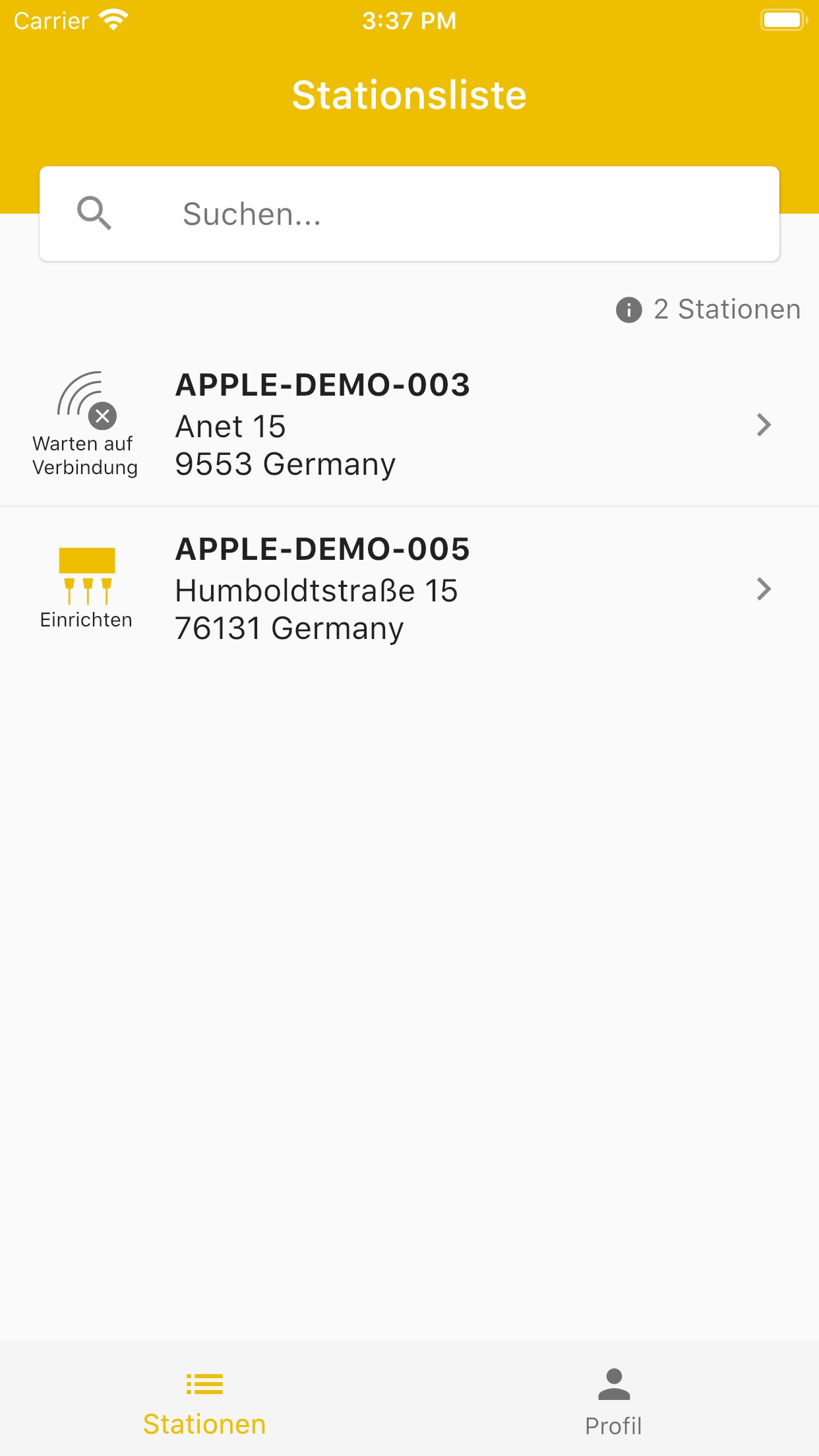819x1456 pixels.
Task: Select the 'Einrichten' charging station icon
Action: [86, 574]
